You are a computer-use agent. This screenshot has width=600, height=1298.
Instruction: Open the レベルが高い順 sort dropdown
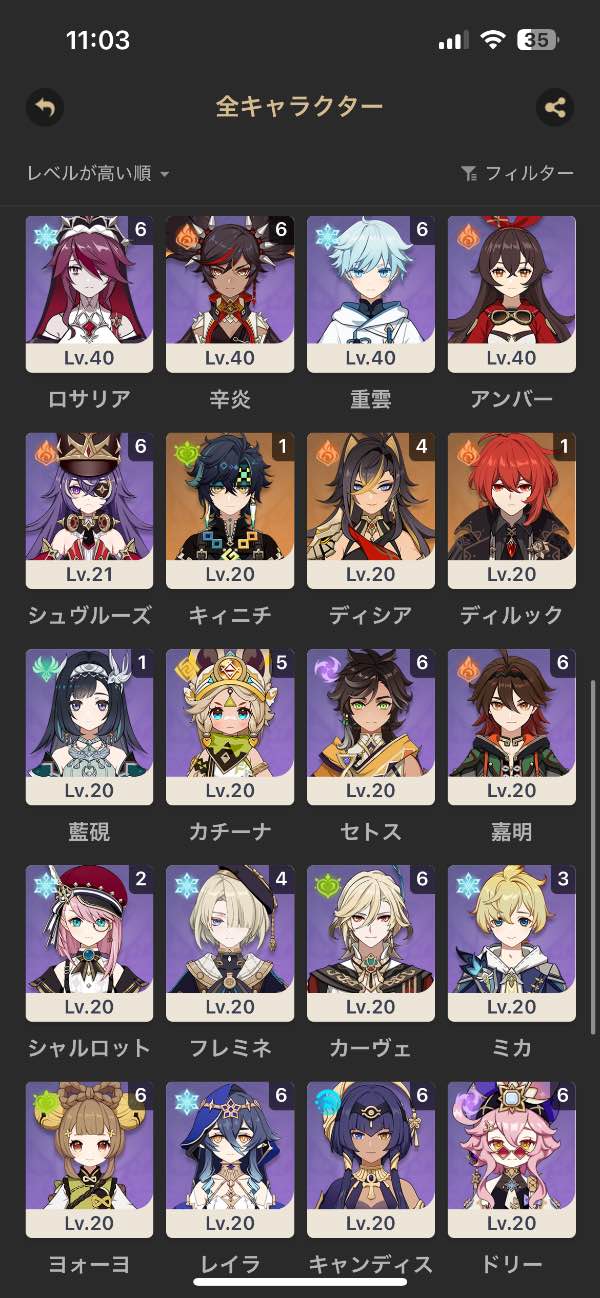pos(98,174)
